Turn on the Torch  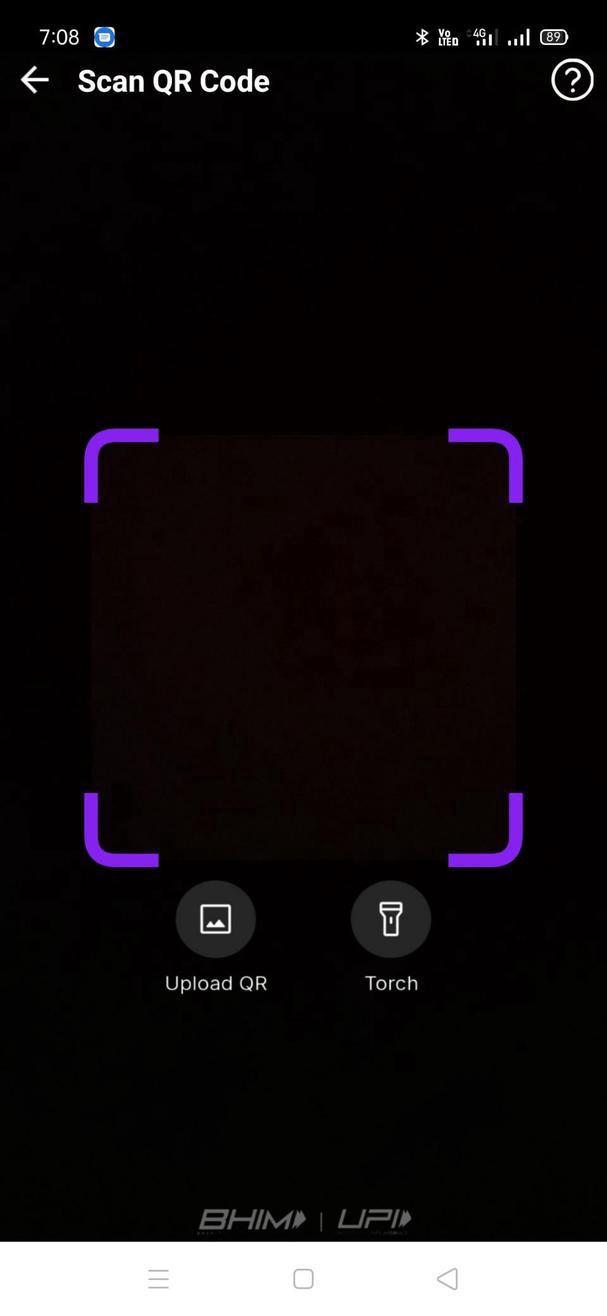coord(391,920)
